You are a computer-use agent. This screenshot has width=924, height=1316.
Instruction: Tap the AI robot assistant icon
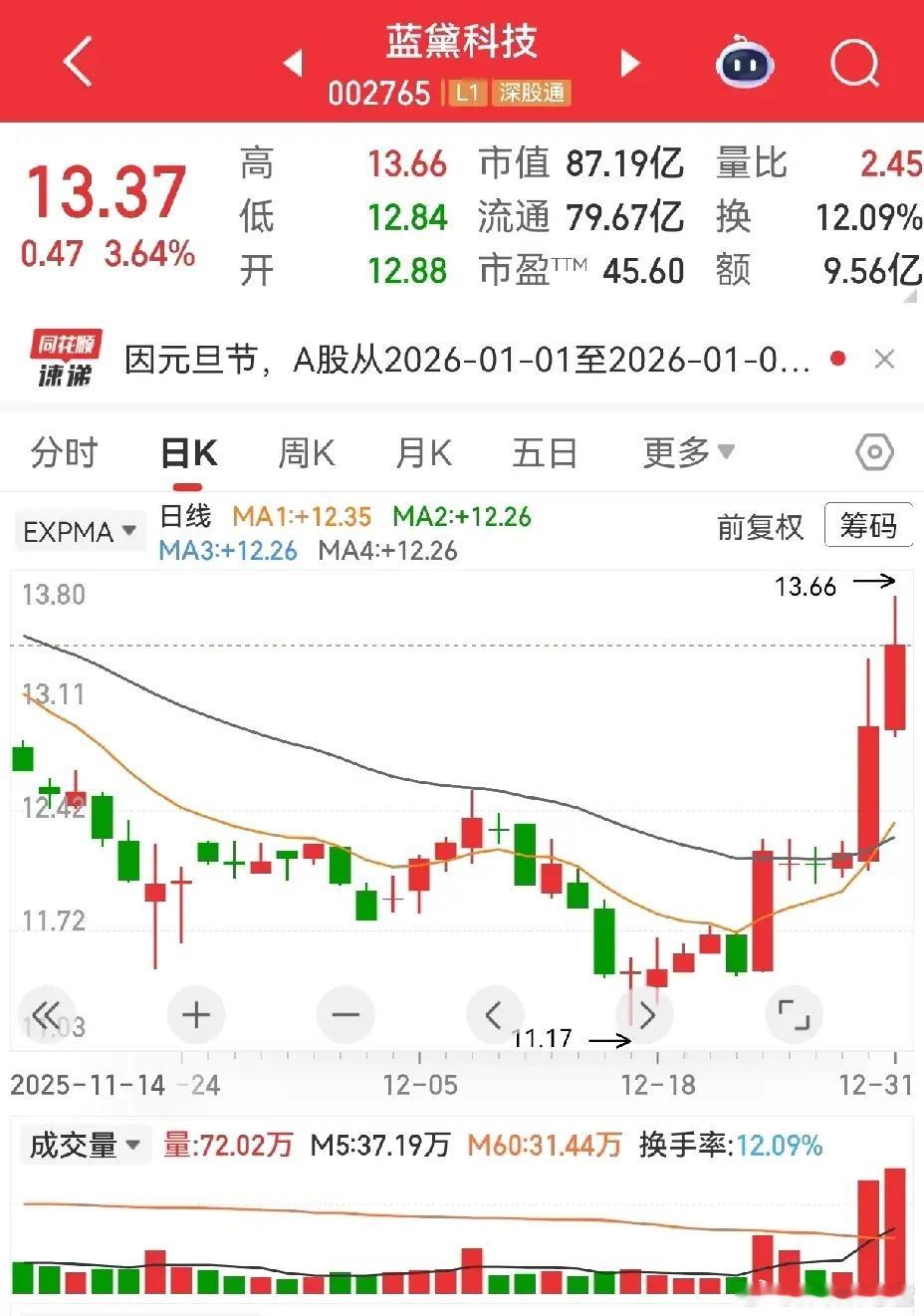(x=744, y=62)
